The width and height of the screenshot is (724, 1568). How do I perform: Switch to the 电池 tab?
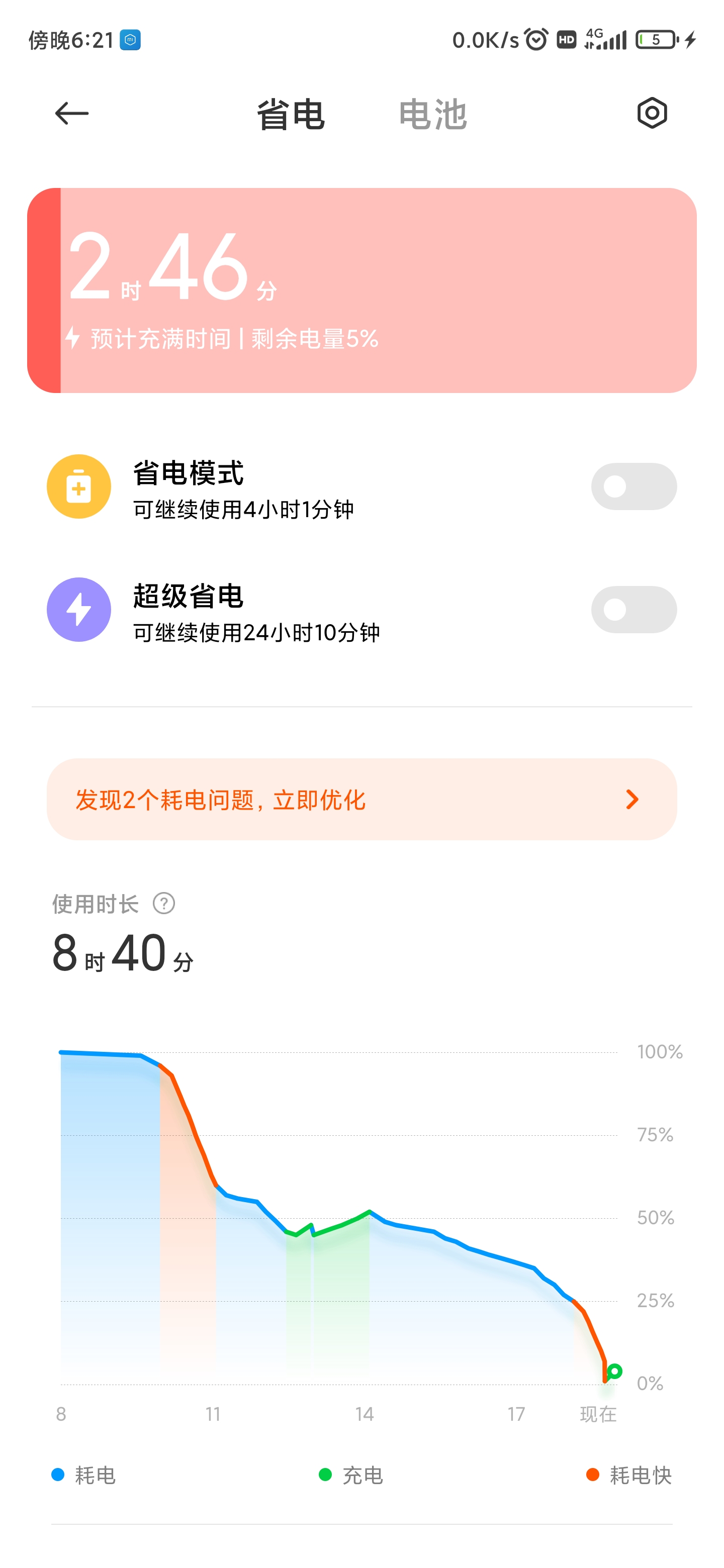point(432,115)
